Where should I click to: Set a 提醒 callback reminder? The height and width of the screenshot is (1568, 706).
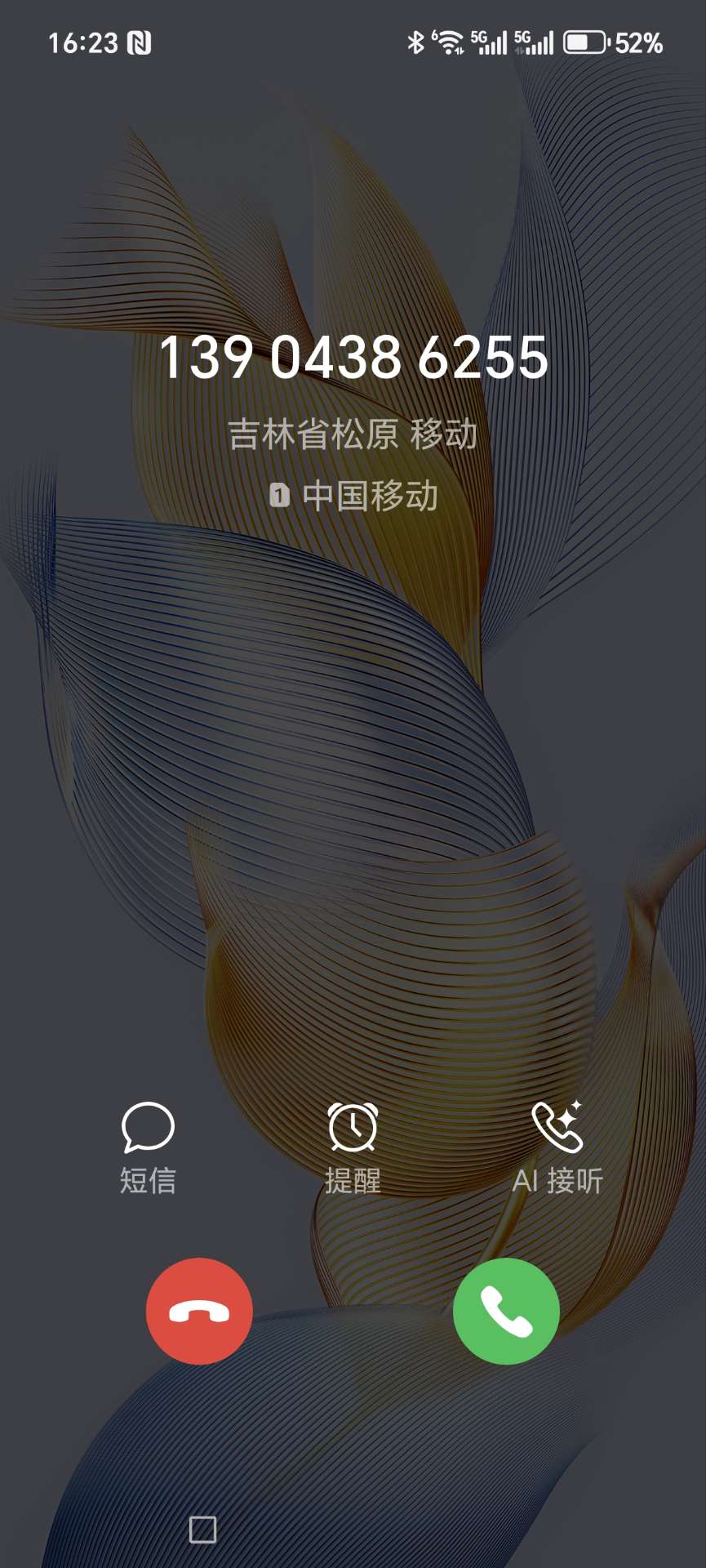click(x=353, y=1147)
